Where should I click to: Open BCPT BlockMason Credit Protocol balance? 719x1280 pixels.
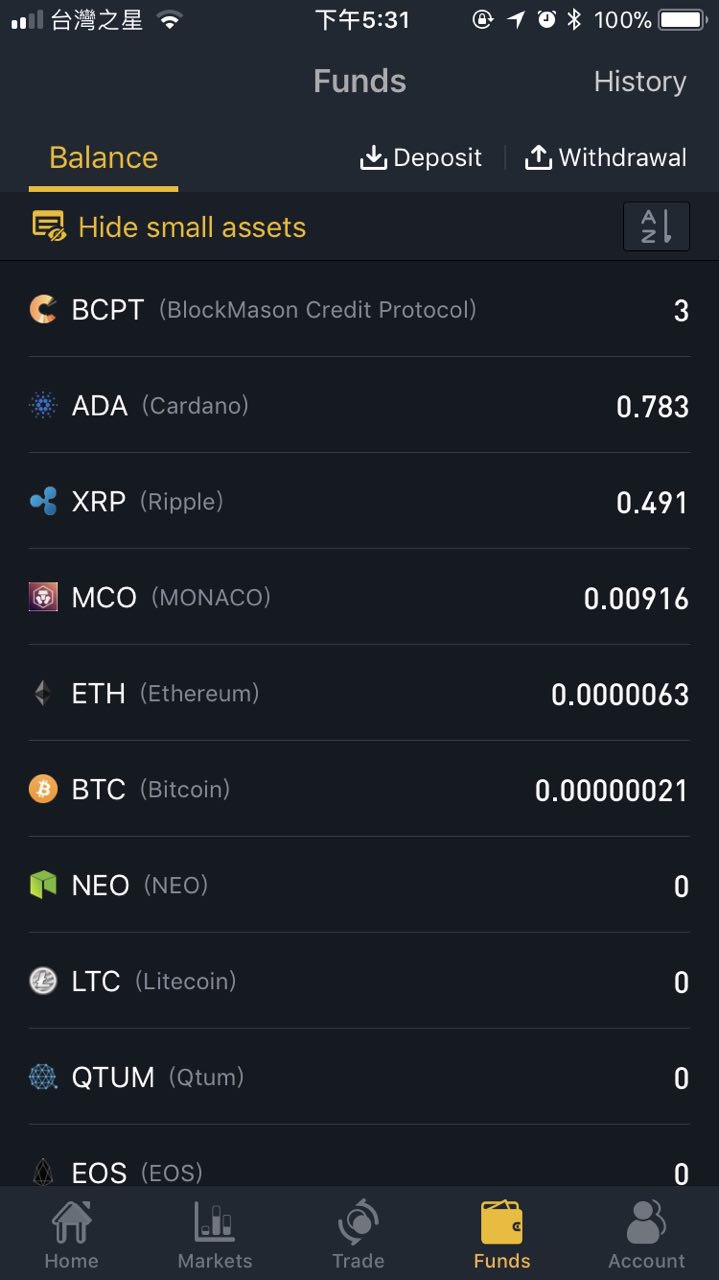click(x=358, y=310)
